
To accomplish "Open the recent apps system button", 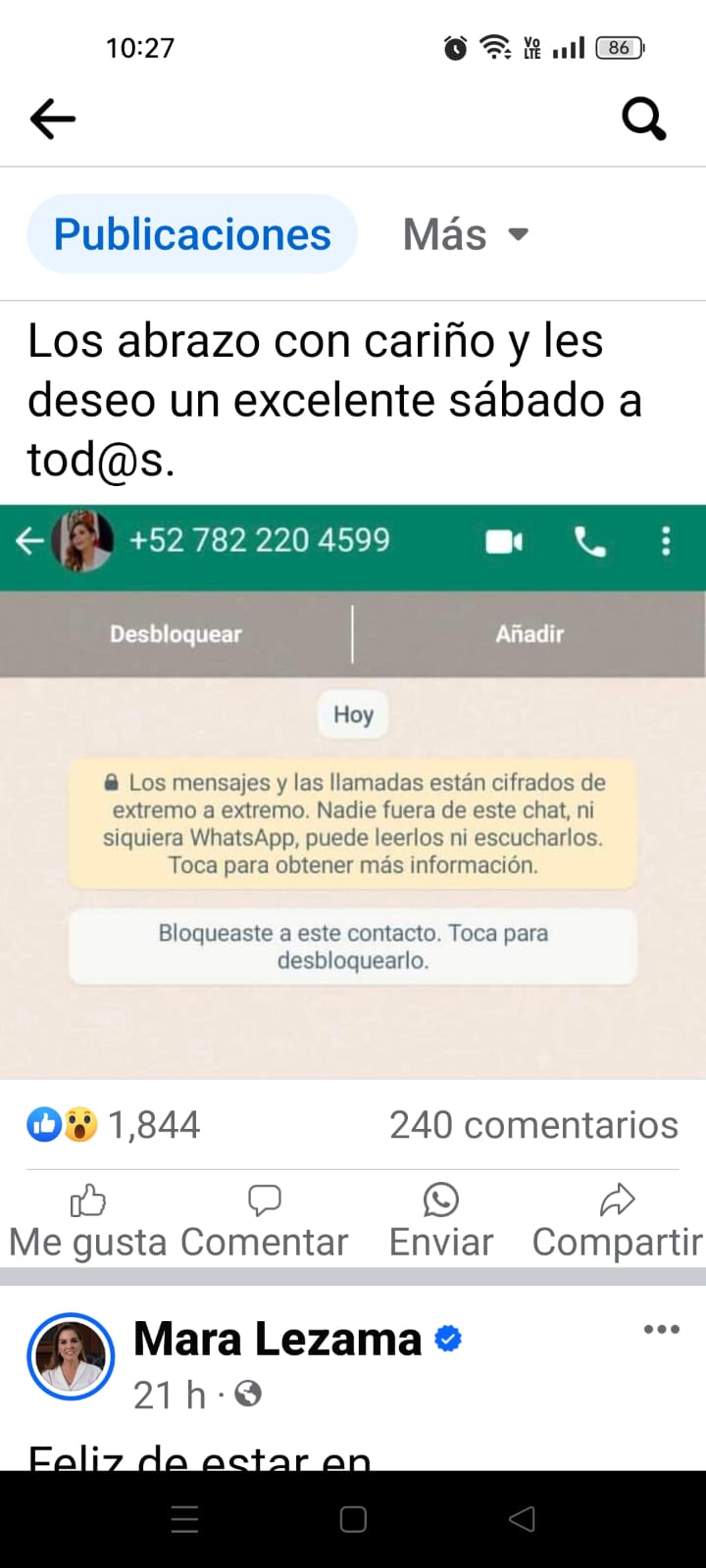I will pyautogui.click(x=185, y=1519).
